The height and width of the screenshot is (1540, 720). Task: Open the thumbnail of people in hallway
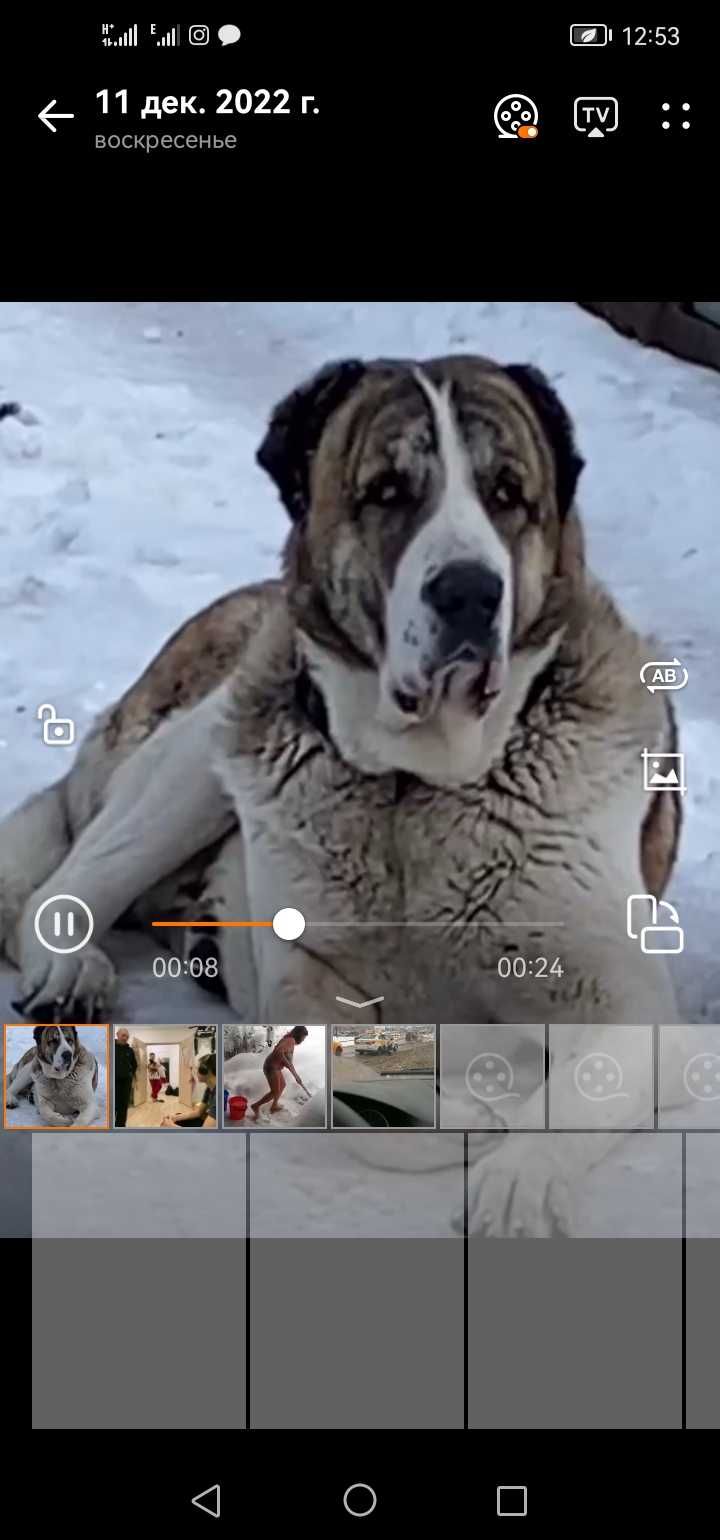(x=165, y=1076)
